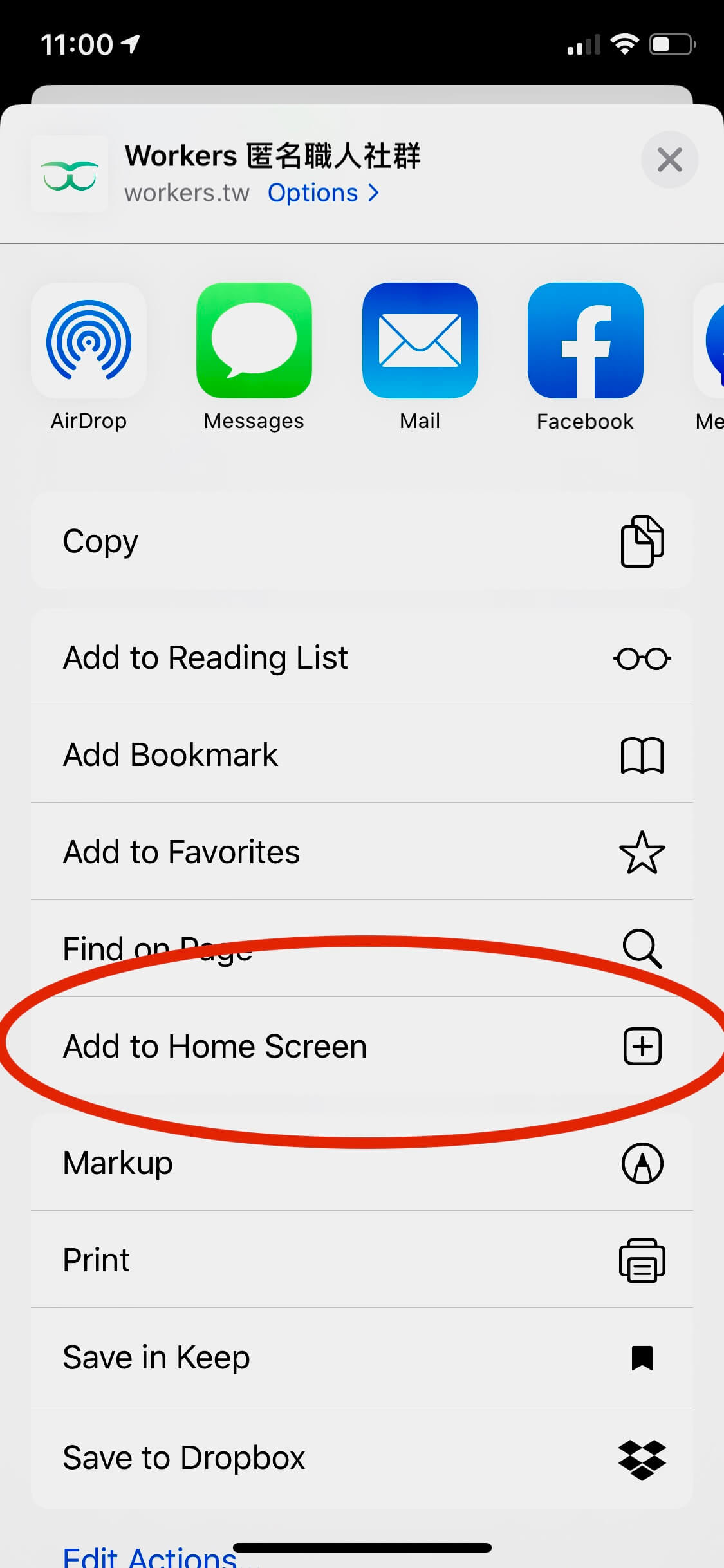Add this site to Favorites
Screen dimensions: 724x1568
(362, 852)
